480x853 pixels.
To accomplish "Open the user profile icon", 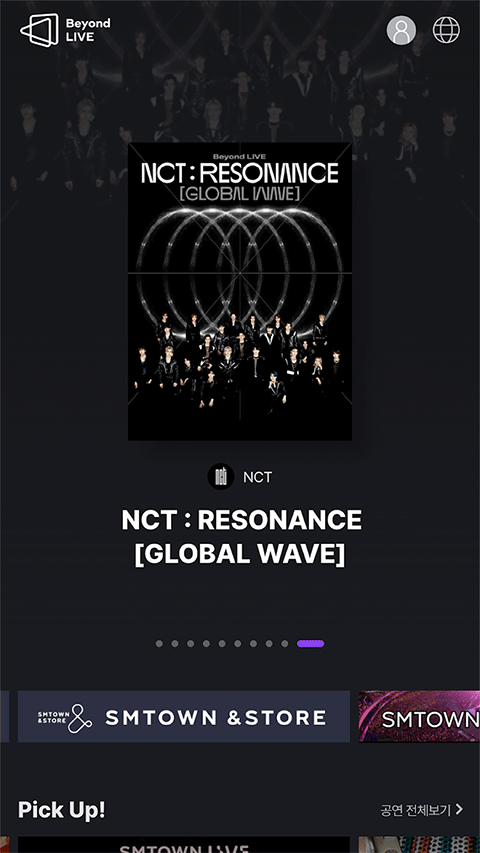I will (401, 30).
